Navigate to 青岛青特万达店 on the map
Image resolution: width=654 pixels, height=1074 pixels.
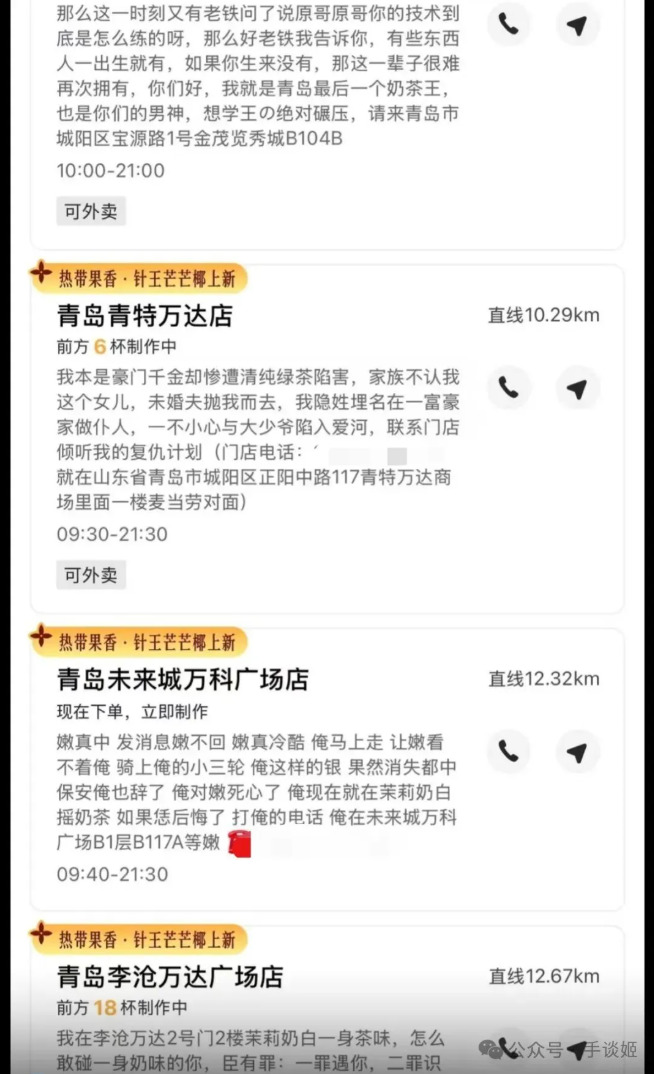click(577, 388)
